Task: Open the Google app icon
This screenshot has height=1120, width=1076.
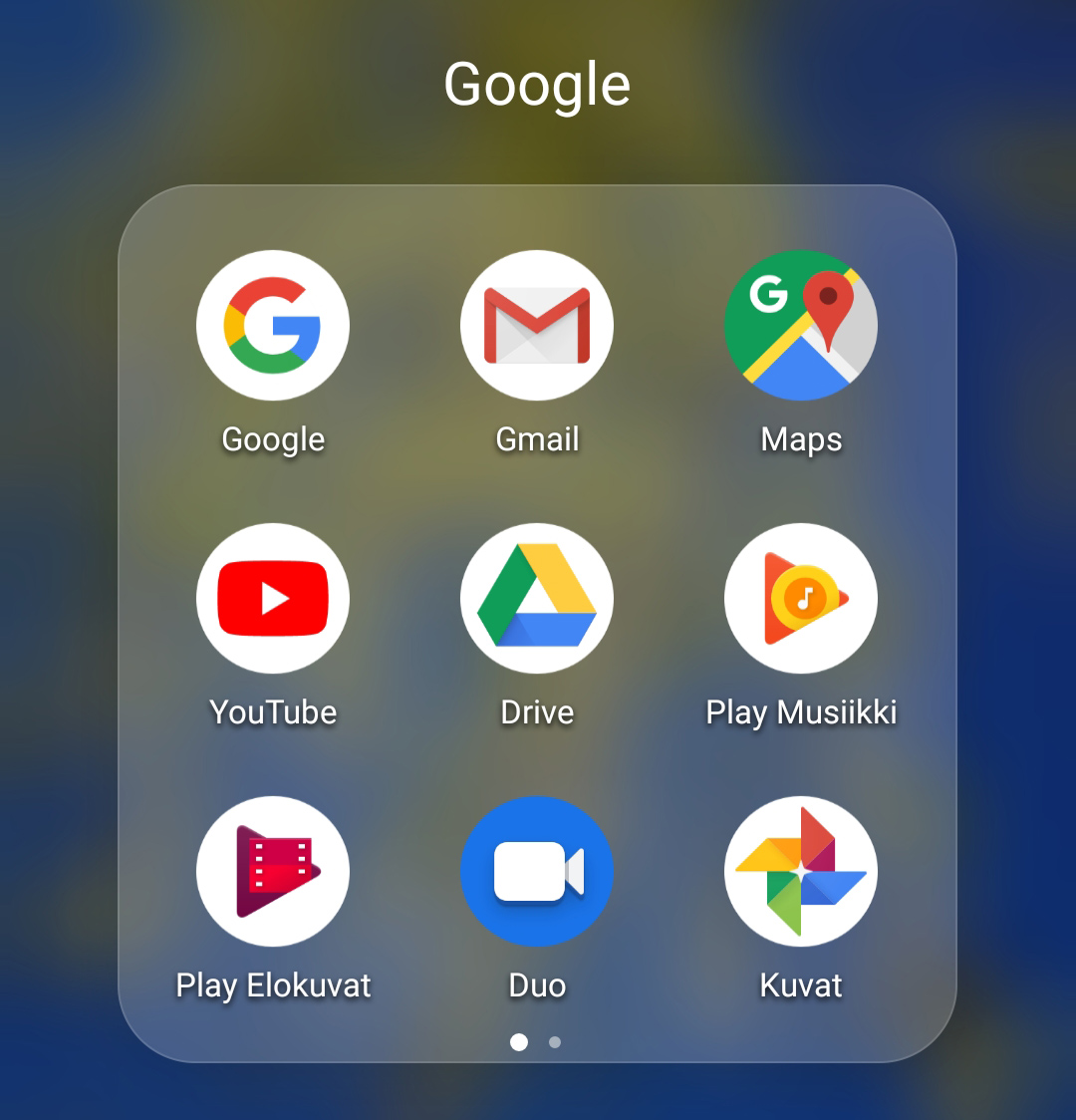Action: pos(273,325)
